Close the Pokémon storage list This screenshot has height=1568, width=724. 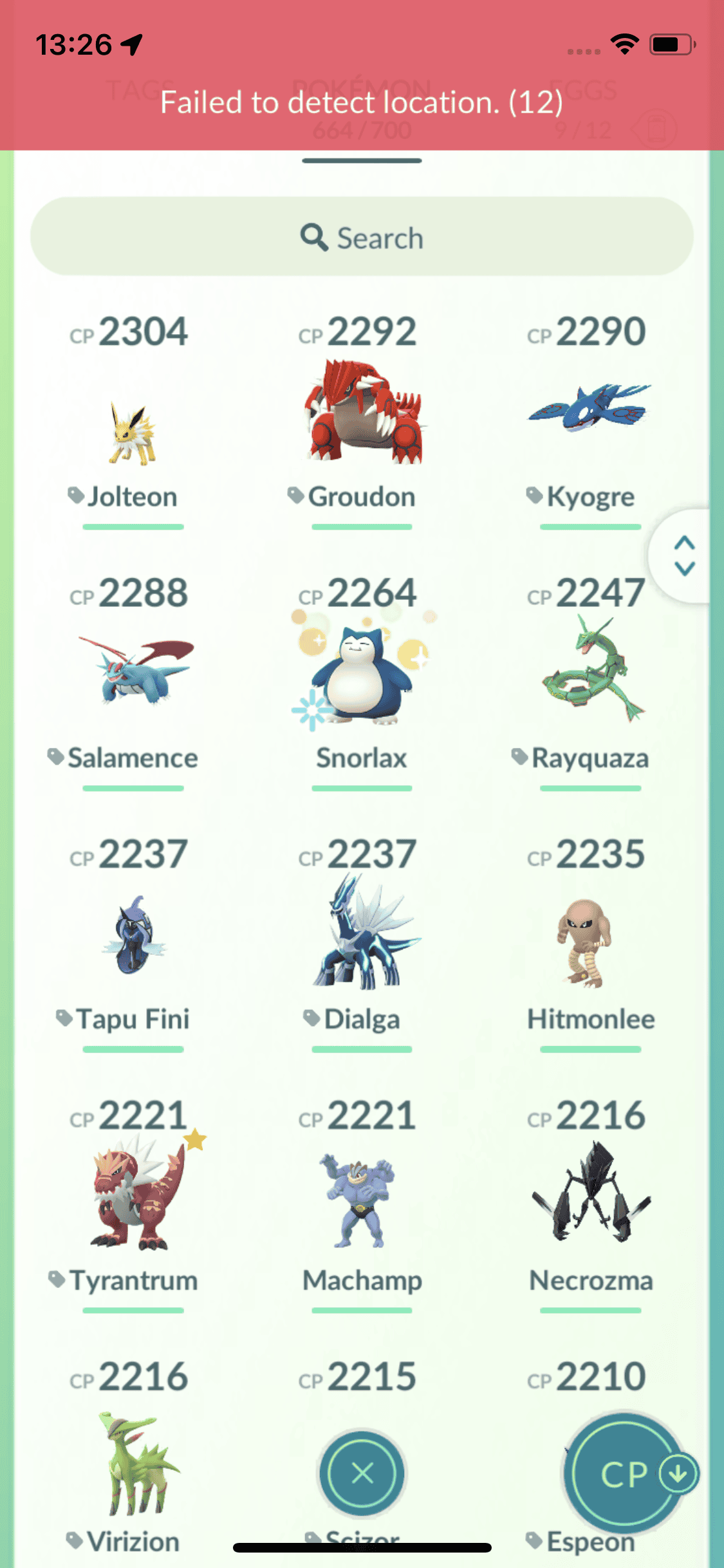coord(362,1473)
